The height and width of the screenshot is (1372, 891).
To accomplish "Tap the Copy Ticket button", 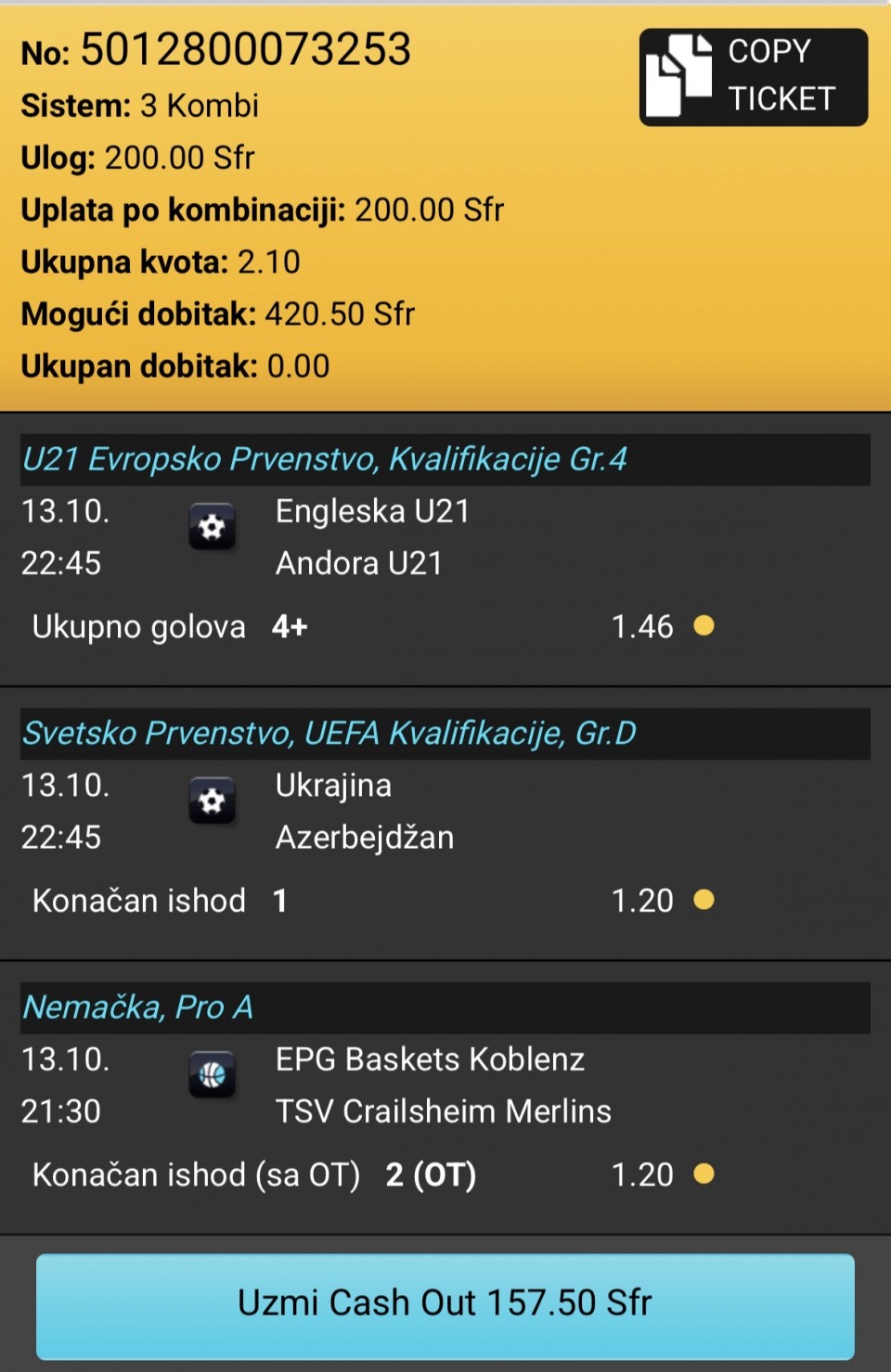I will (753, 77).
